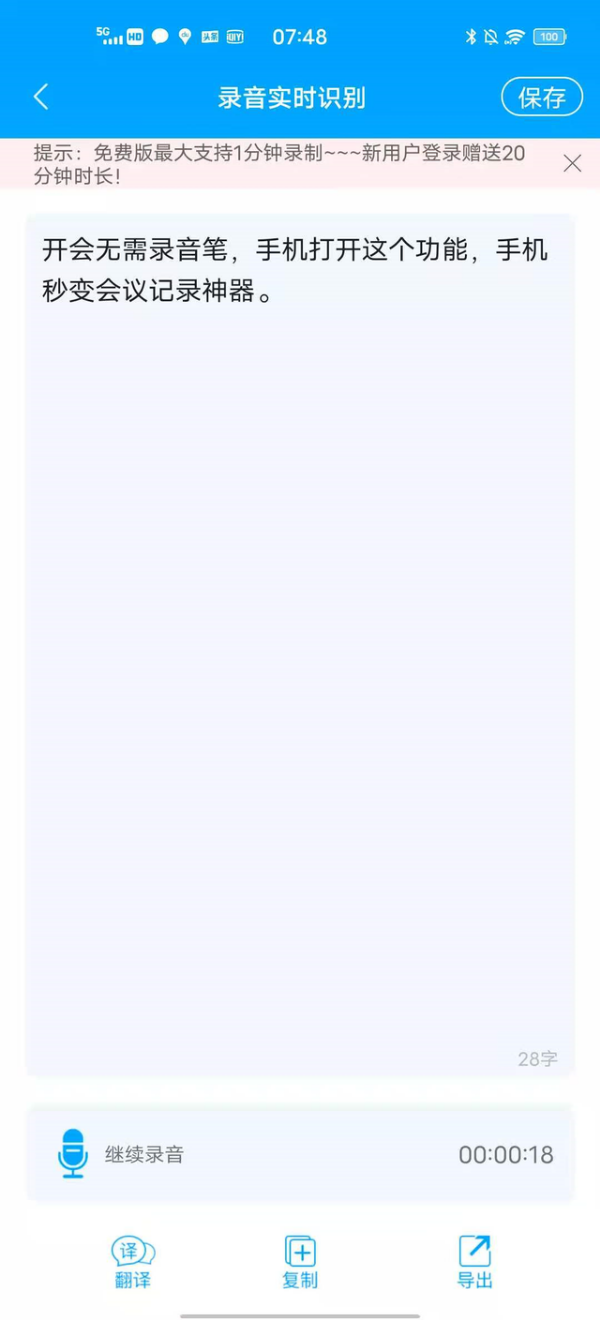Continue recording with the microphone button
The width and height of the screenshot is (600, 1320).
click(x=73, y=1153)
